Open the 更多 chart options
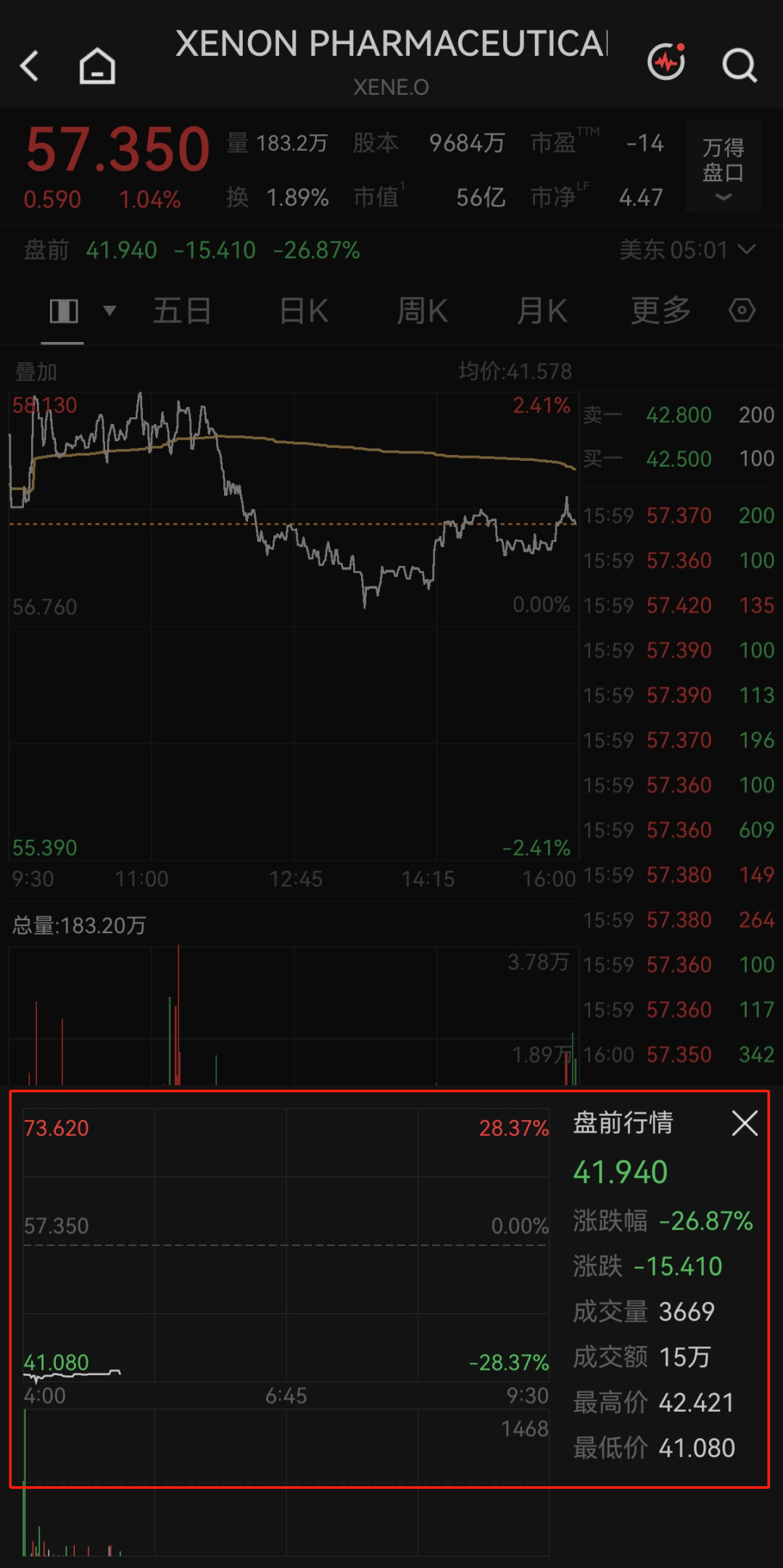 coord(660,311)
